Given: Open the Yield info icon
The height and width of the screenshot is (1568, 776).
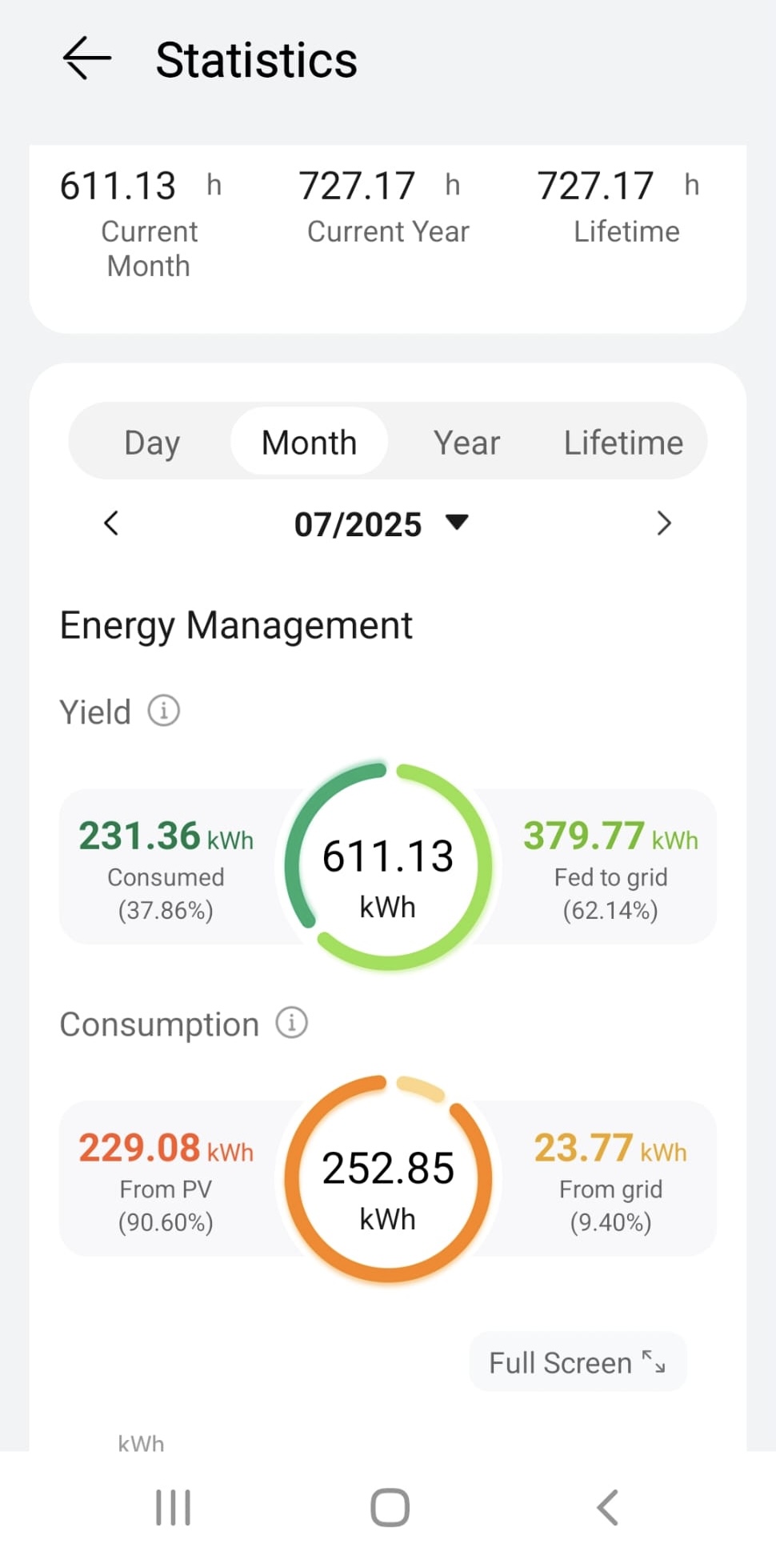Looking at the screenshot, I should point(164,711).
